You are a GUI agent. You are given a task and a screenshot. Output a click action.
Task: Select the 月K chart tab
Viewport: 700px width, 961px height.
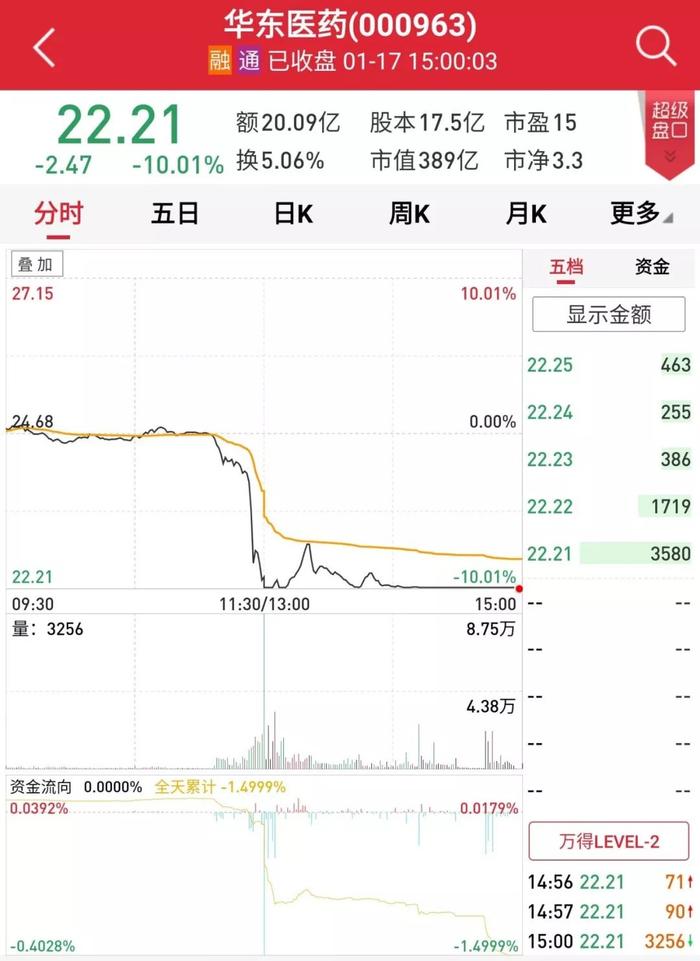point(525,213)
